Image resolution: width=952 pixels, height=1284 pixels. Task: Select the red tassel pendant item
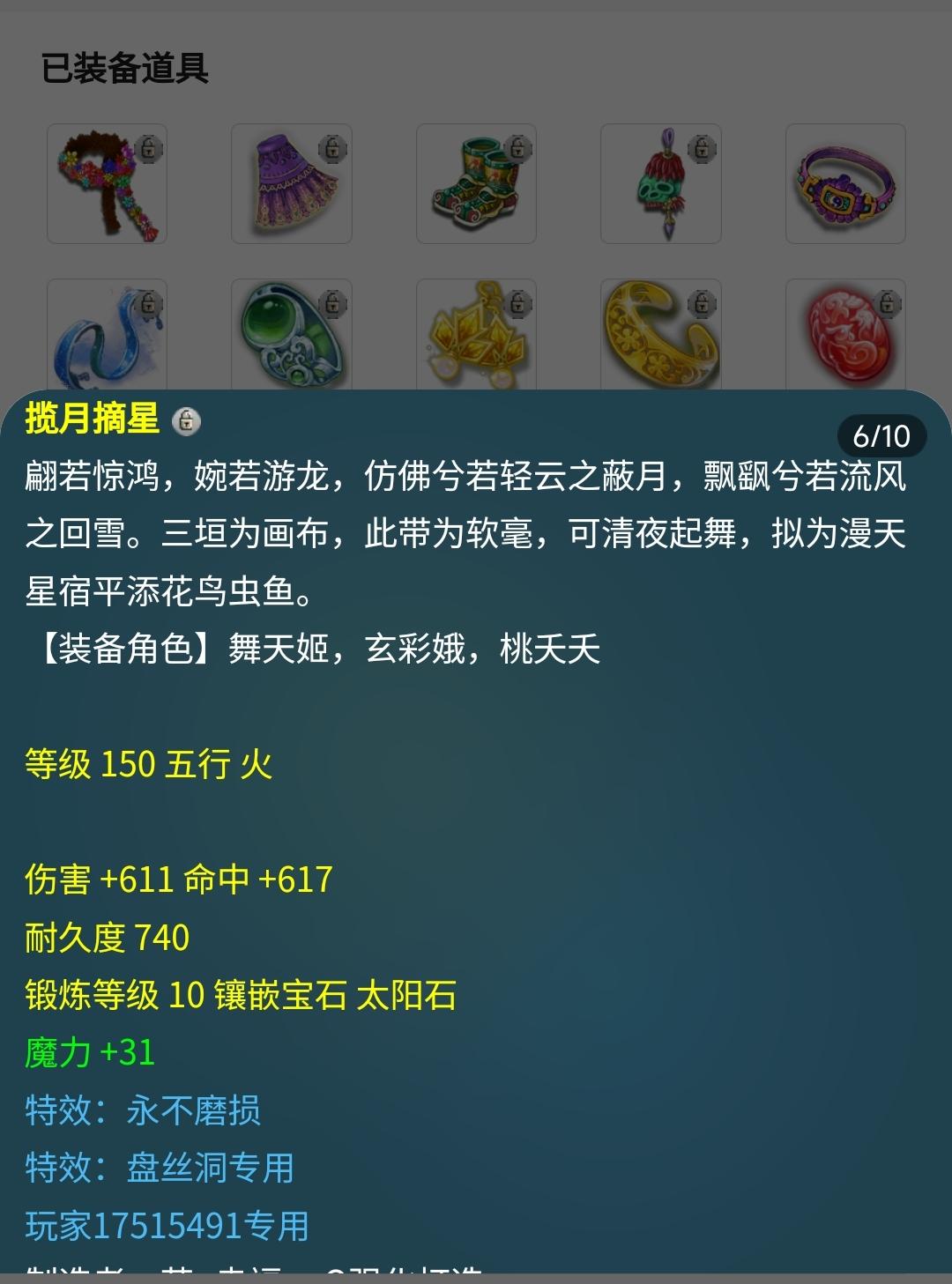tap(660, 183)
